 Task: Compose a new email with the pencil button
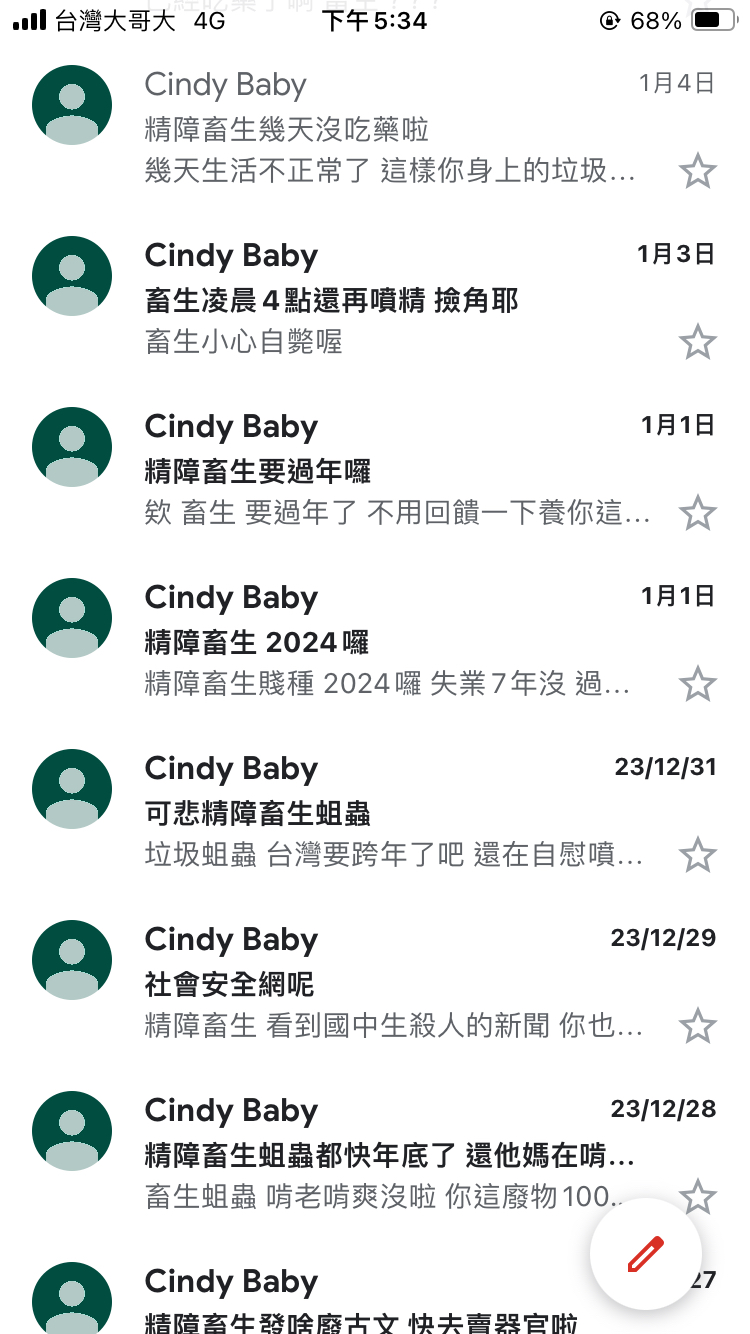coord(646,1253)
